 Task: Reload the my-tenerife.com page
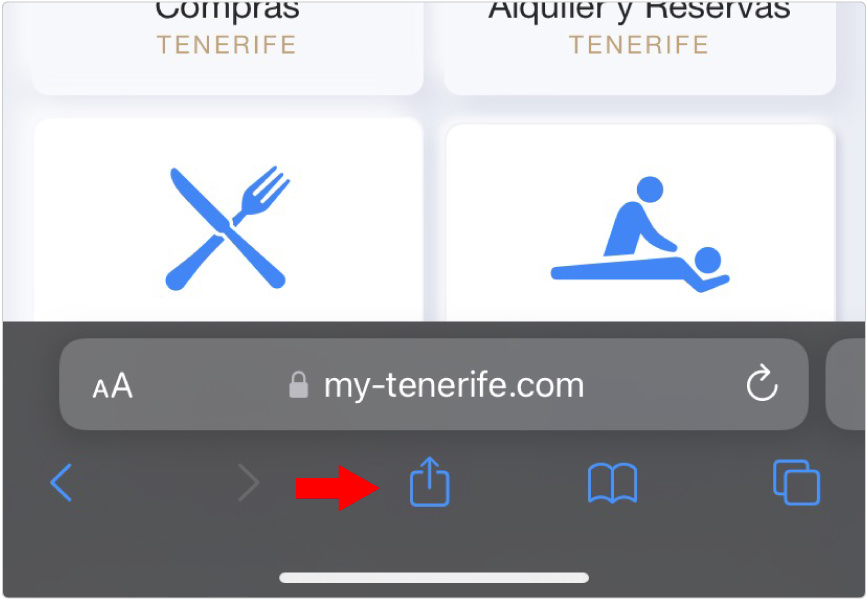762,384
